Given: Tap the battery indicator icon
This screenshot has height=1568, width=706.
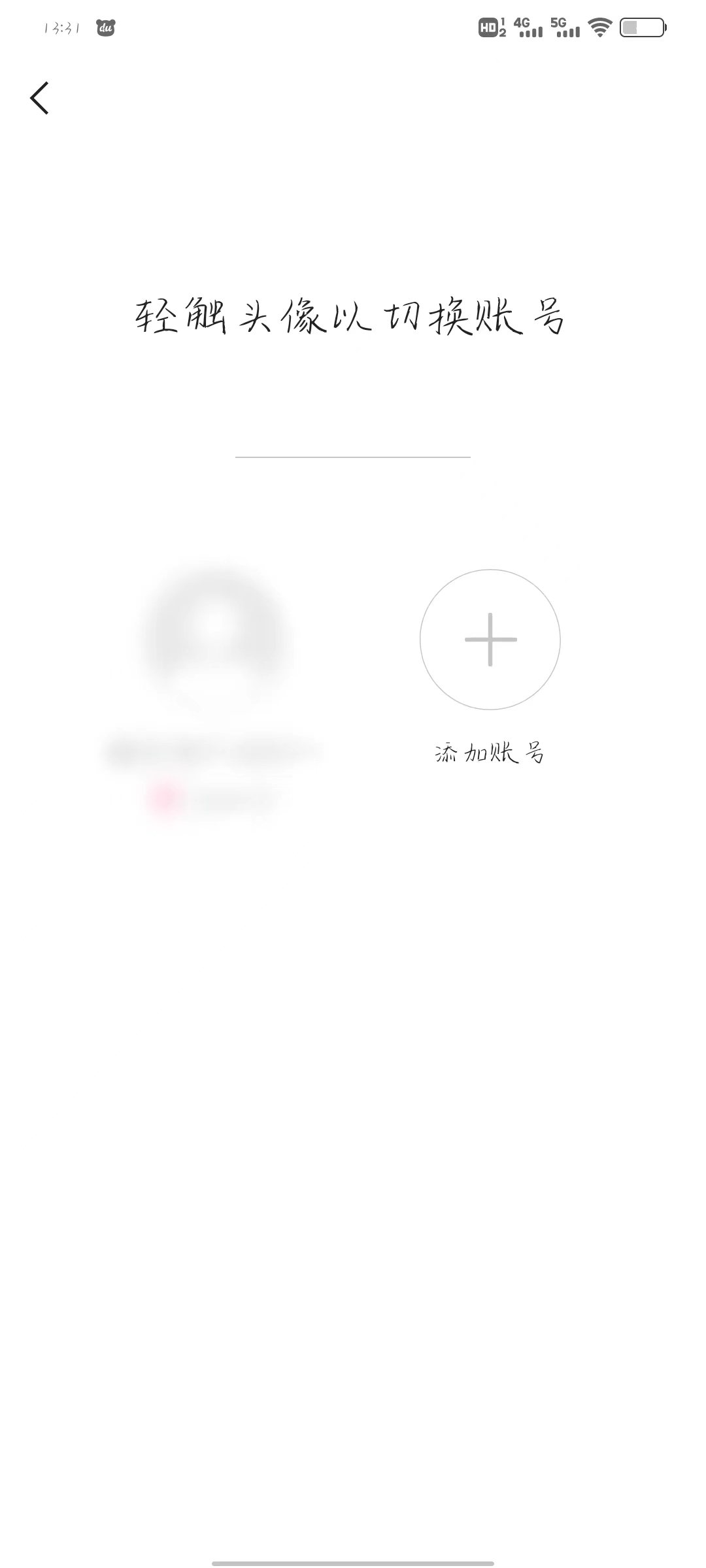Looking at the screenshot, I should click(x=641, y=26).
